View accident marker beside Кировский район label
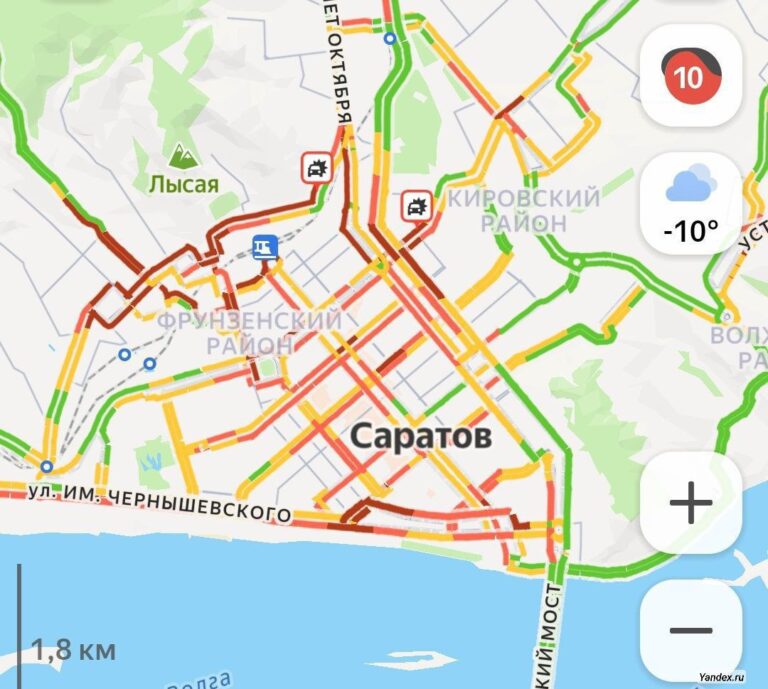 click(x=415, y=207)
